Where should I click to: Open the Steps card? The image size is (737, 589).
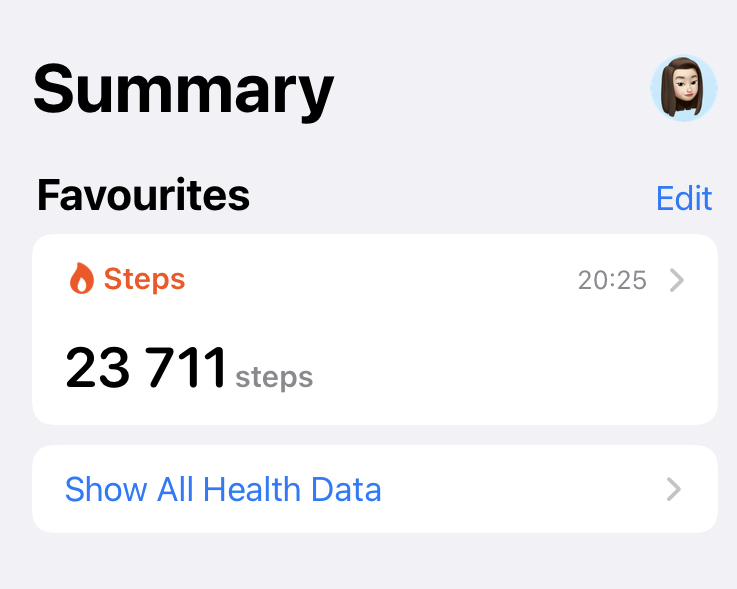[x=374, y=330]
